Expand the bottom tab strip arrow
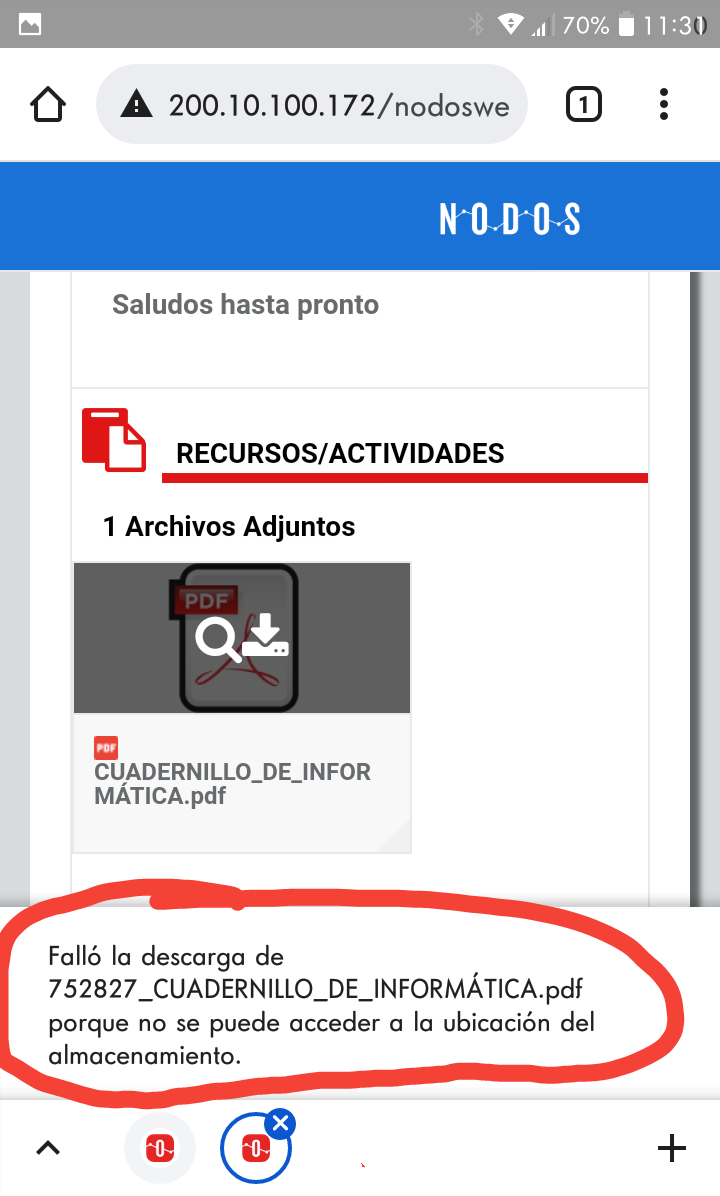Screen dimensions: 720x1196 48,1149
